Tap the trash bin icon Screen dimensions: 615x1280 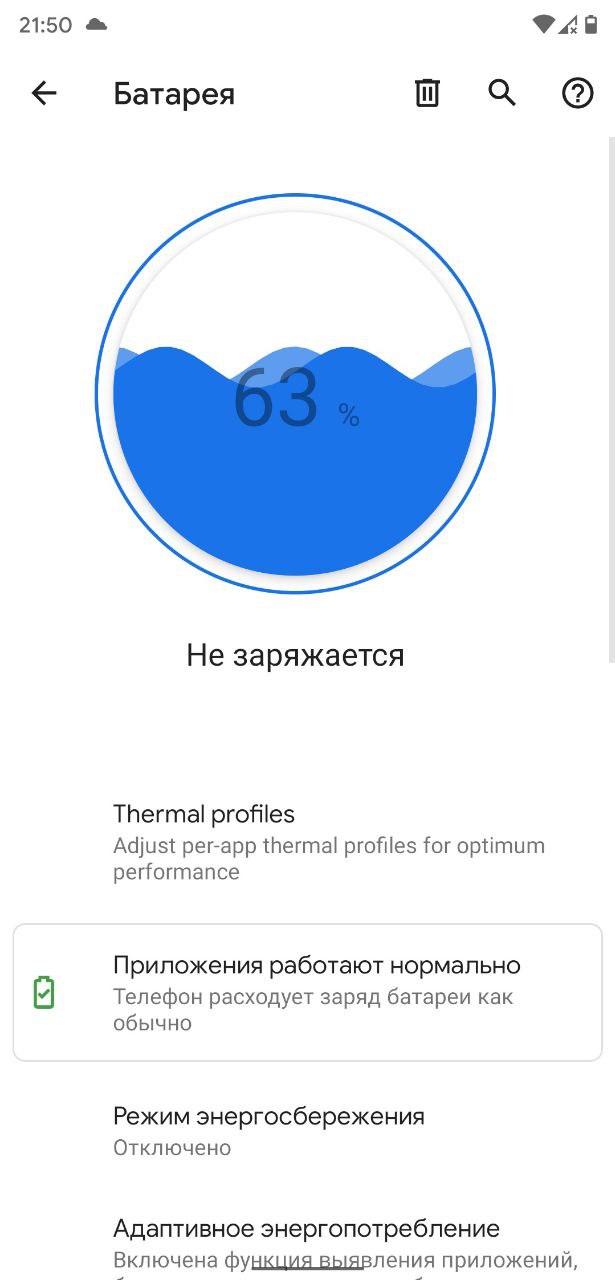[x=427, y=94]
